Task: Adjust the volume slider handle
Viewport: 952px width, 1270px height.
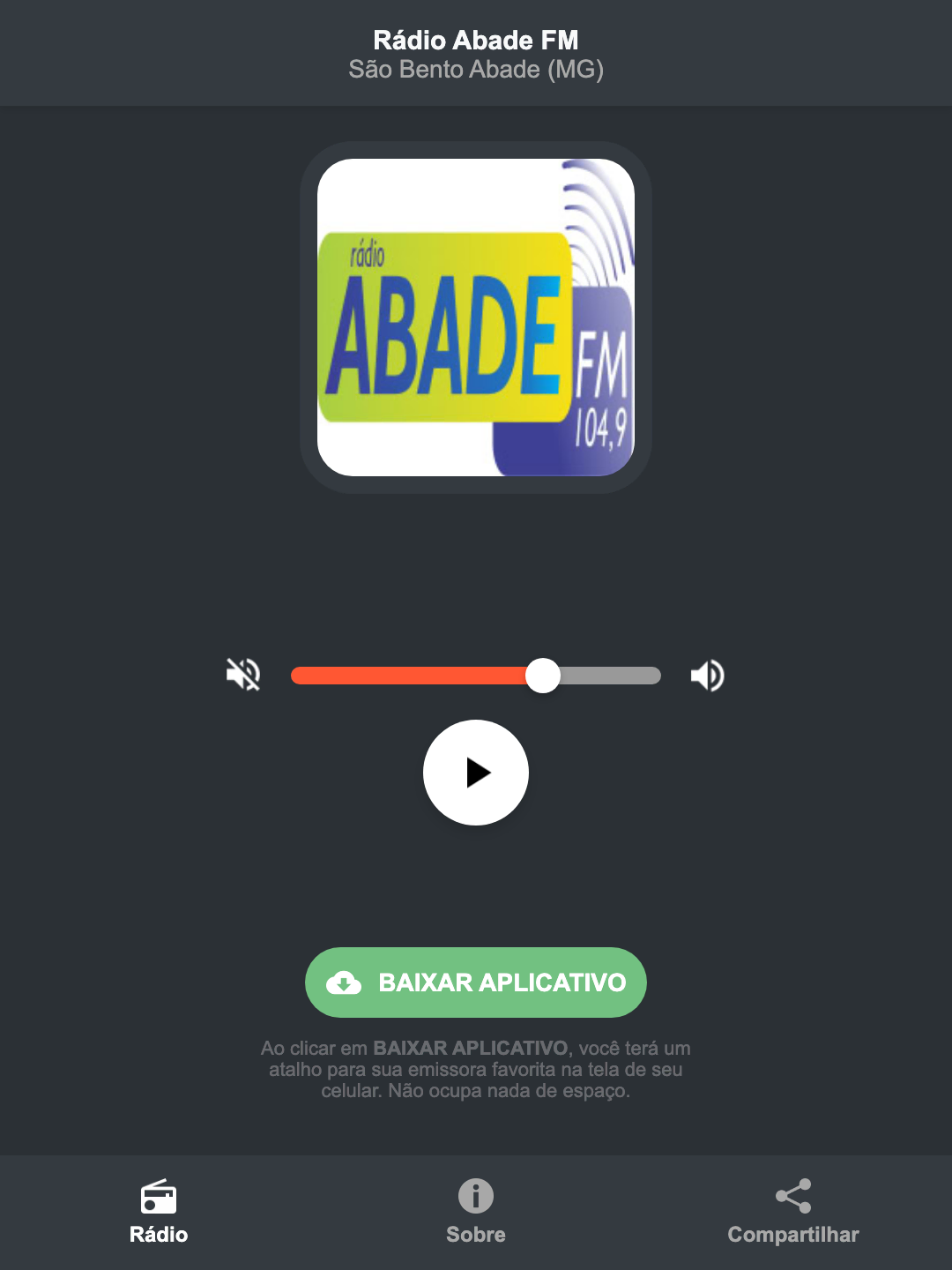Action: [x=543, y=675]
